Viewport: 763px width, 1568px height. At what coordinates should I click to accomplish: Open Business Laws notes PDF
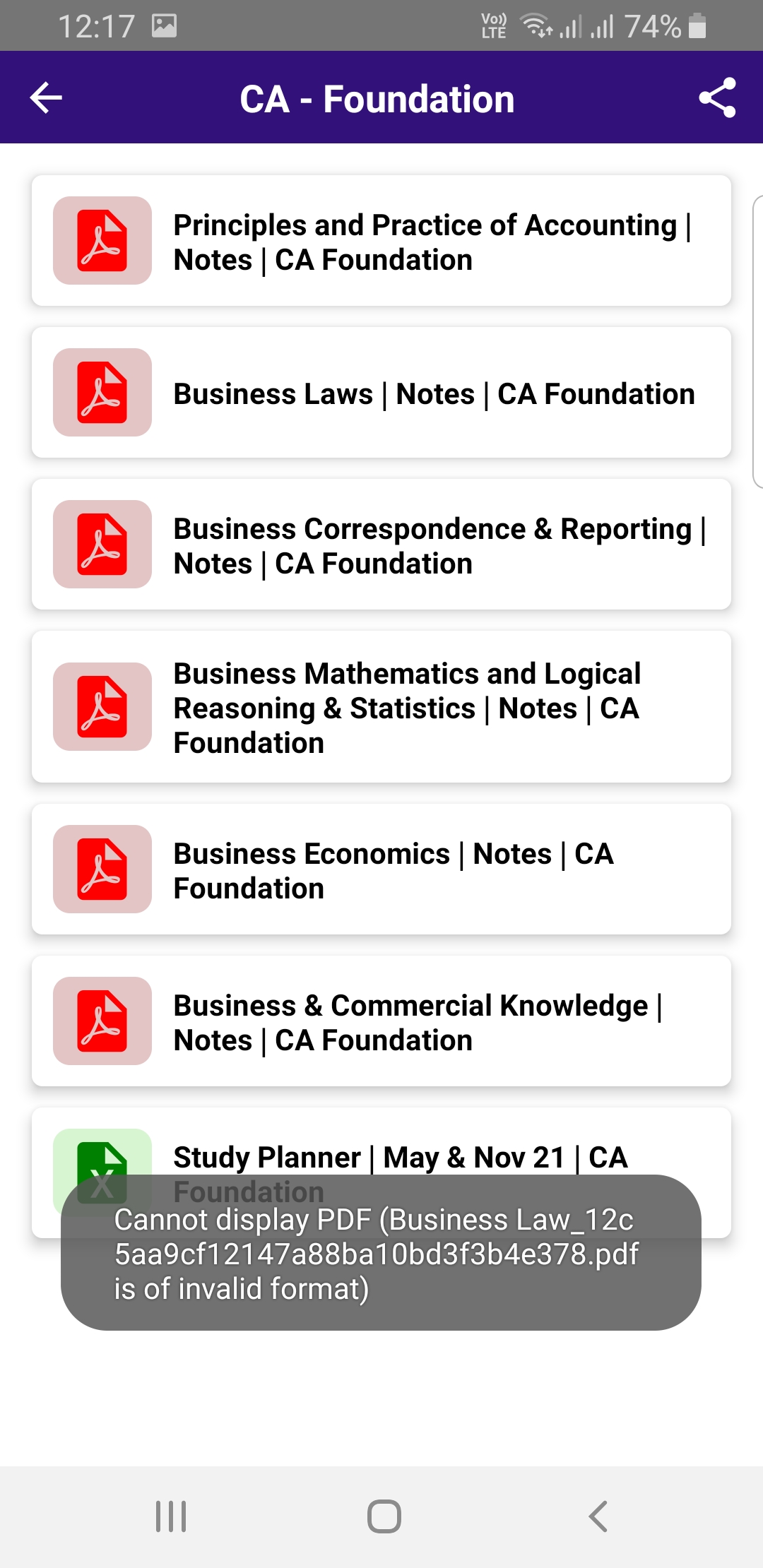click(x=381, y=393)
